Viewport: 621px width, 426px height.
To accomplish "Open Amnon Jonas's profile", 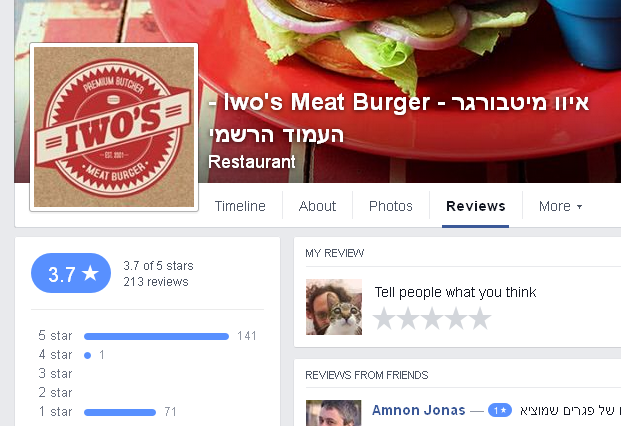I will [418, 410].
